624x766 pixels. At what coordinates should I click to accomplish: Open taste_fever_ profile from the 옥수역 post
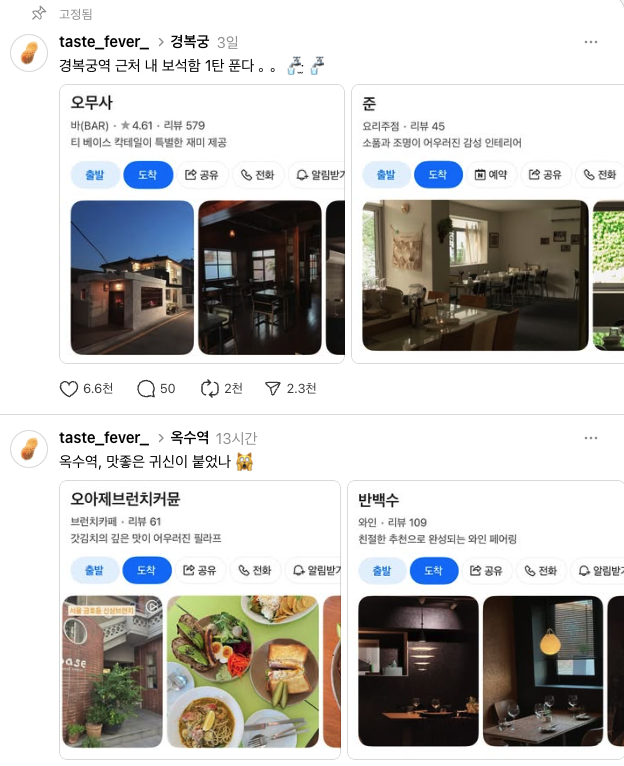click(104, 438)
